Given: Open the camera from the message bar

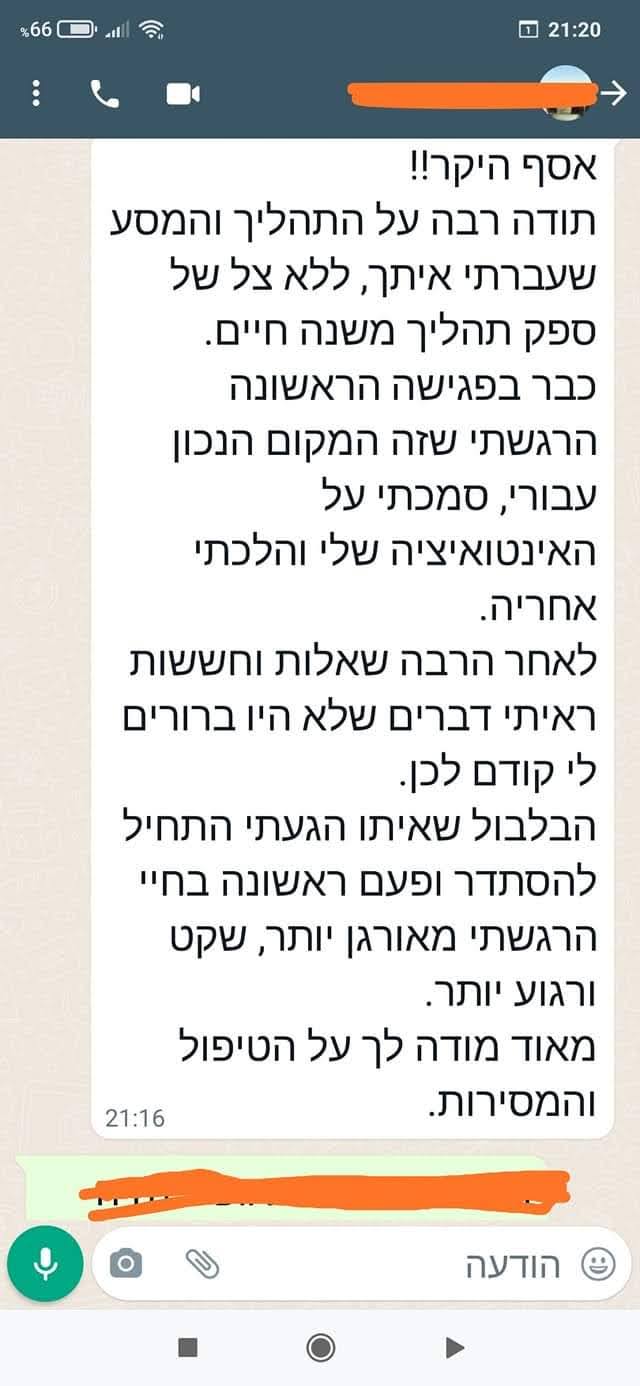Looking at the screenshot, I should (x=126, y=1265).
